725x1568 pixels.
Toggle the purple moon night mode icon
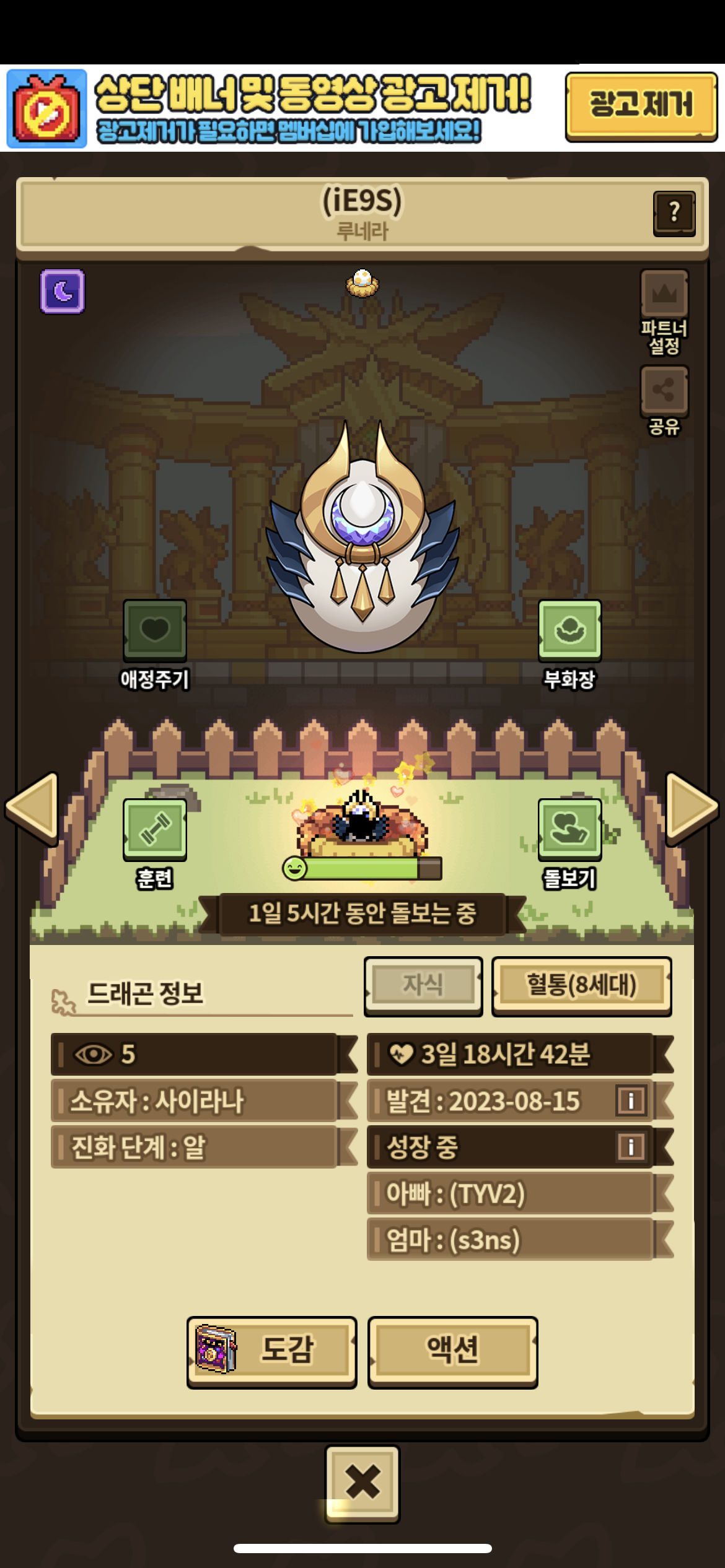[63, 291]
